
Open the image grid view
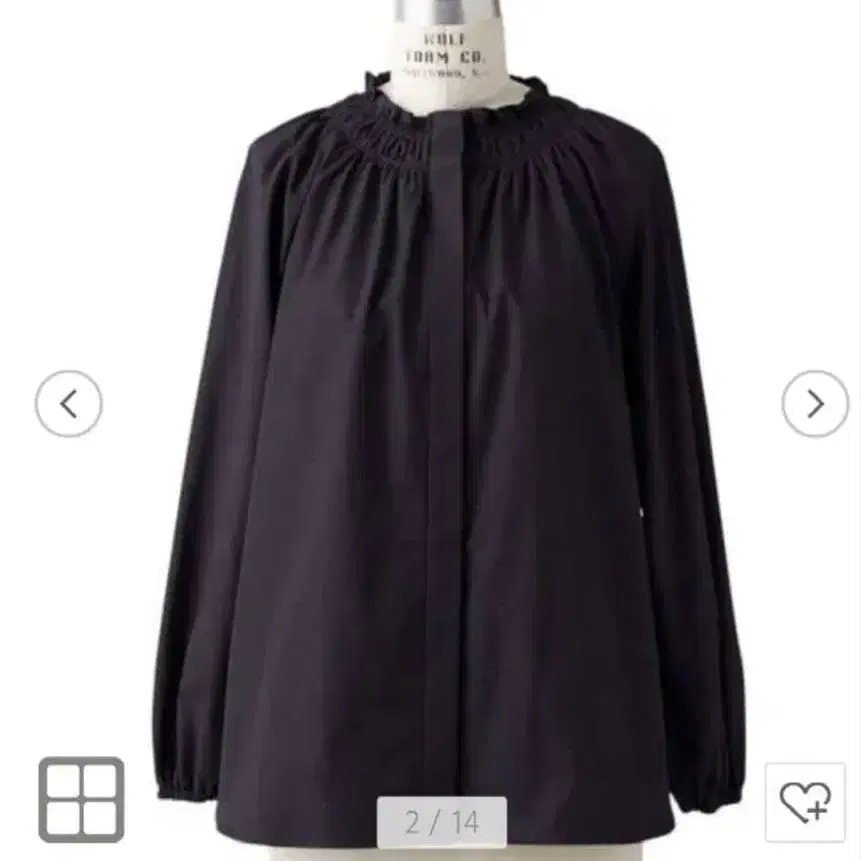click(x=81, y=799)
